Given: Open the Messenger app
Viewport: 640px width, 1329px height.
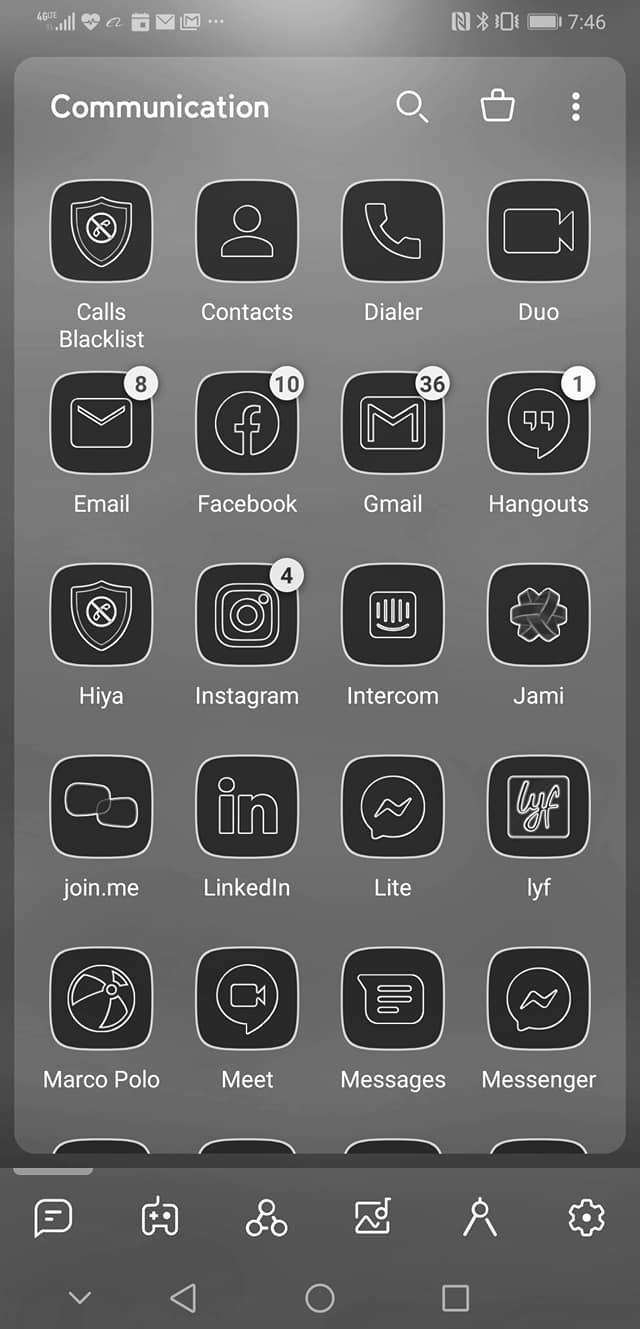Looking at the screenshot, I should click(538, 999).
